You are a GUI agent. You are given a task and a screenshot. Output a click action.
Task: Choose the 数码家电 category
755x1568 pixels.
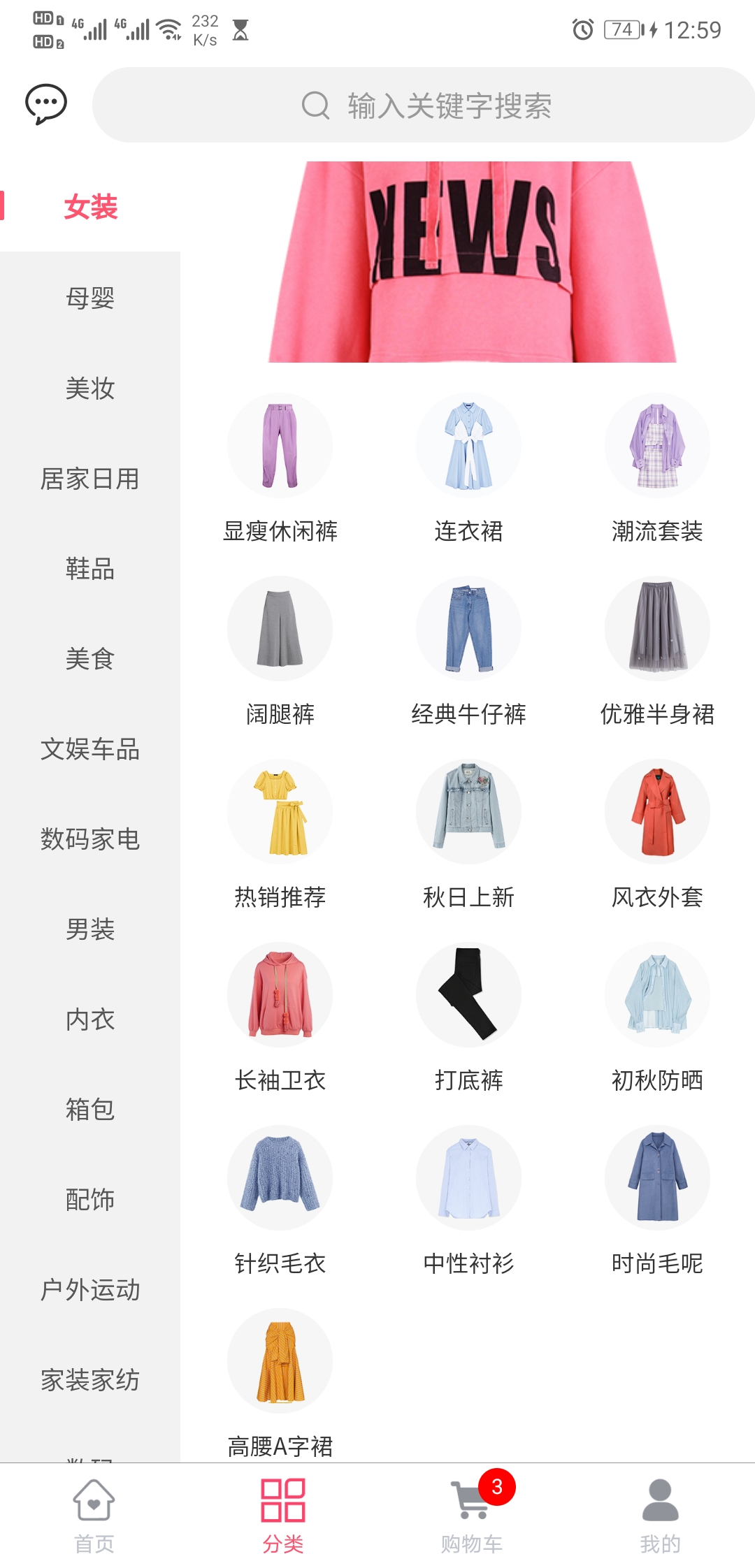coord(90,839)
